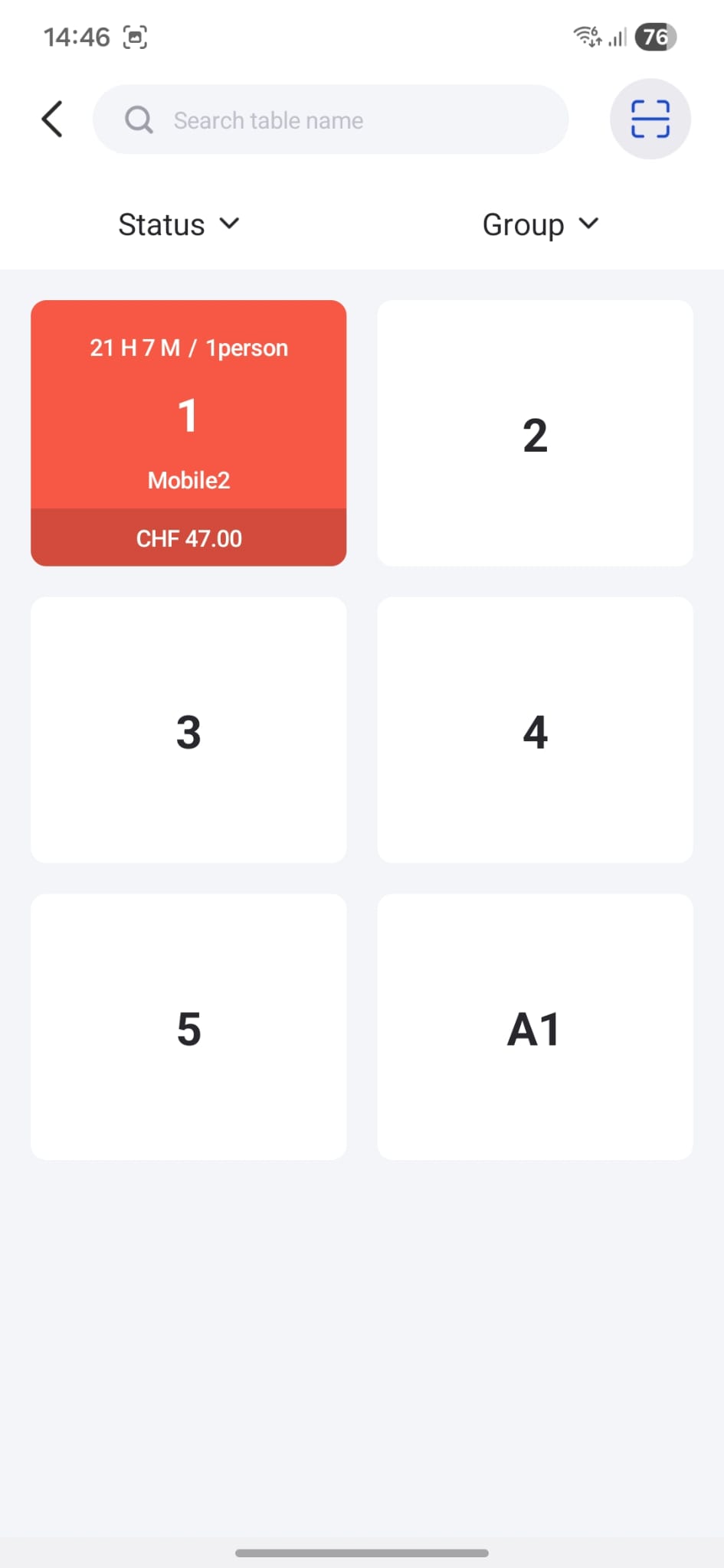Select table 5
The image size is (724, 1568).
tap(188, 1027)
